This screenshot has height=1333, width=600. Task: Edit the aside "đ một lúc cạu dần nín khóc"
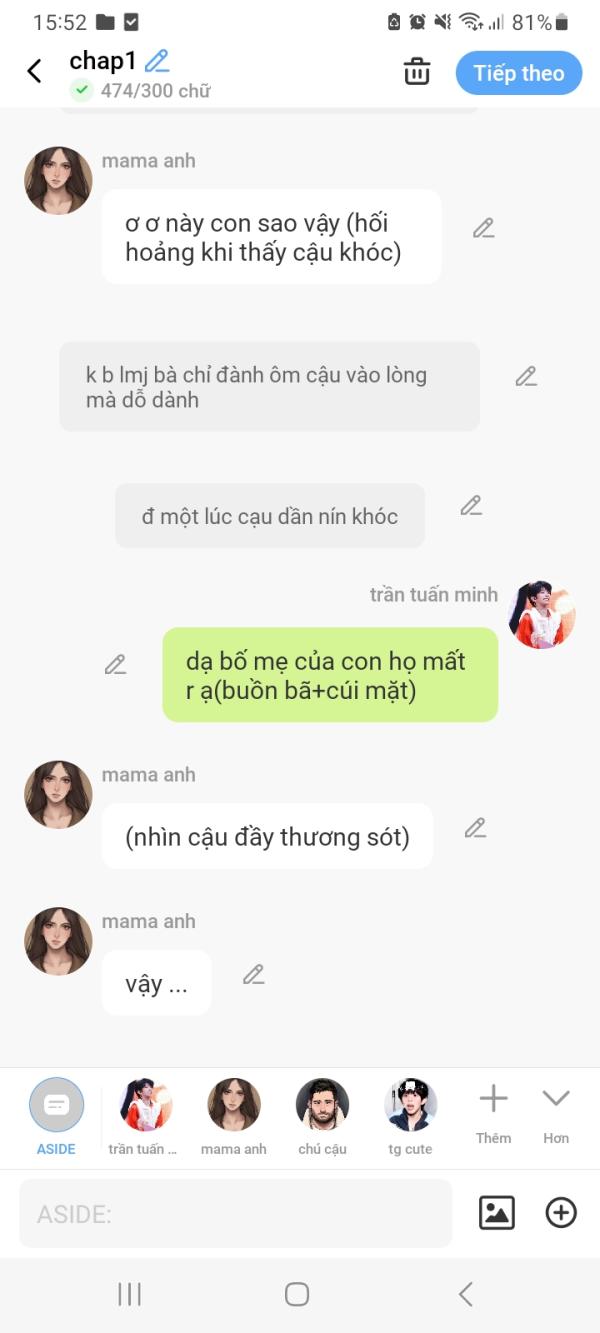471,506
